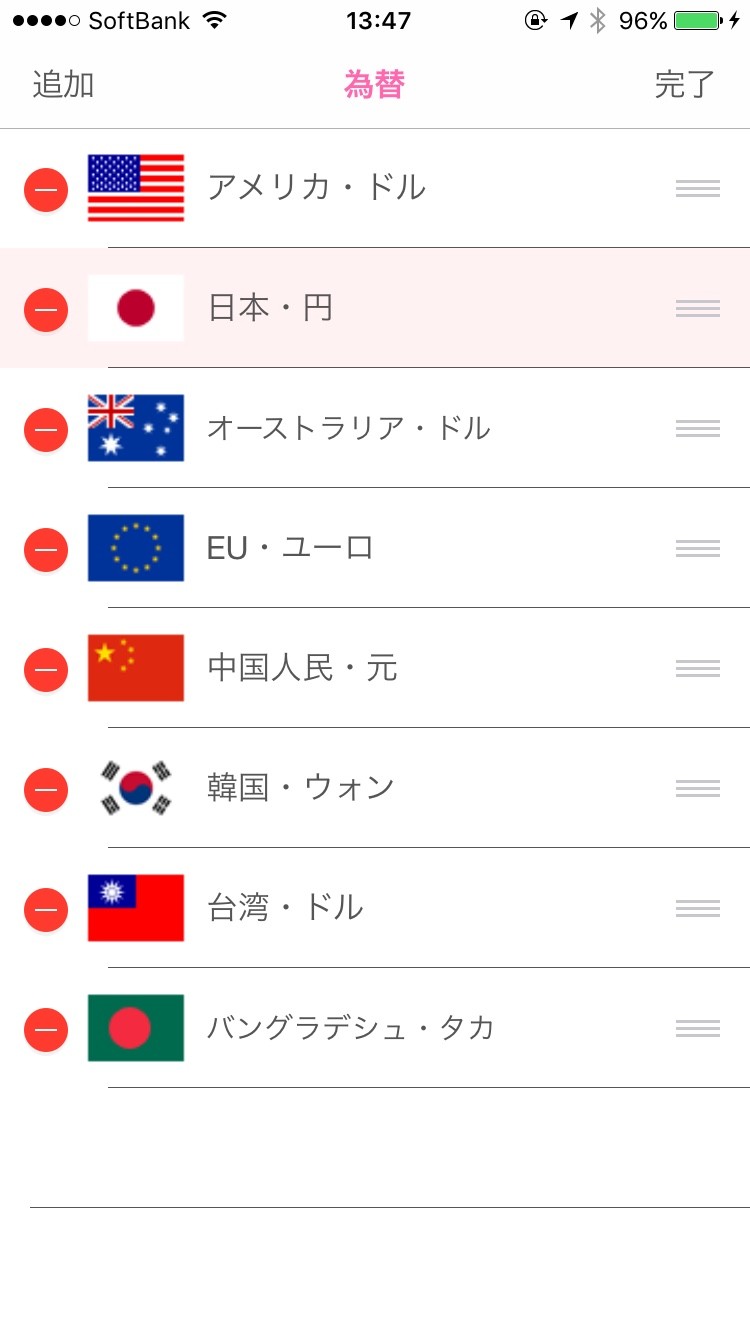
Task: Tap 完了 to finish editing
Action: [685, 85]
